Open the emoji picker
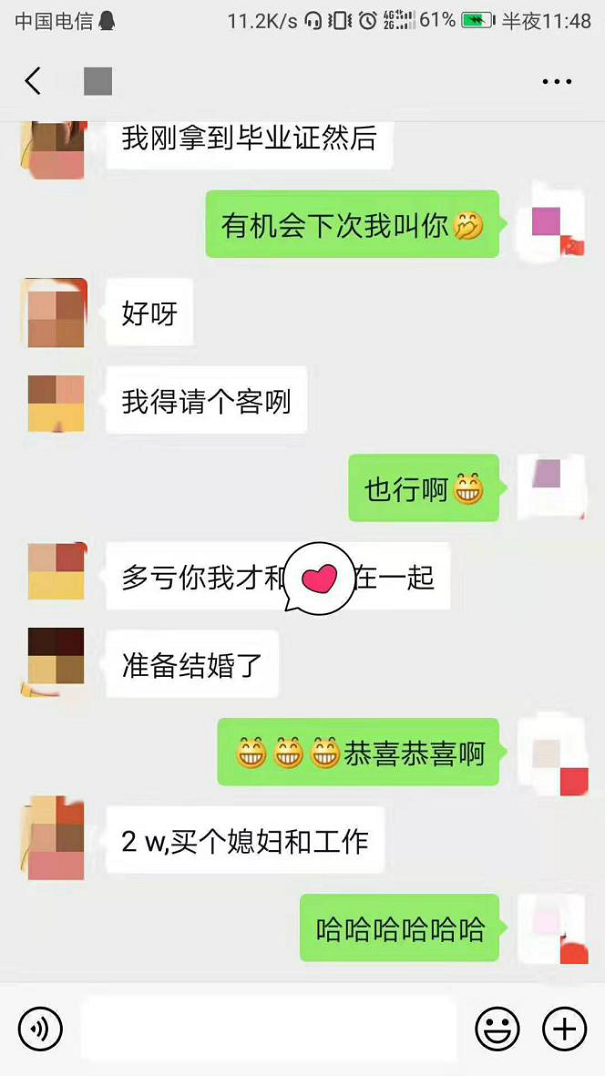Viewport: 605px width, 1076px height. 497,1027
